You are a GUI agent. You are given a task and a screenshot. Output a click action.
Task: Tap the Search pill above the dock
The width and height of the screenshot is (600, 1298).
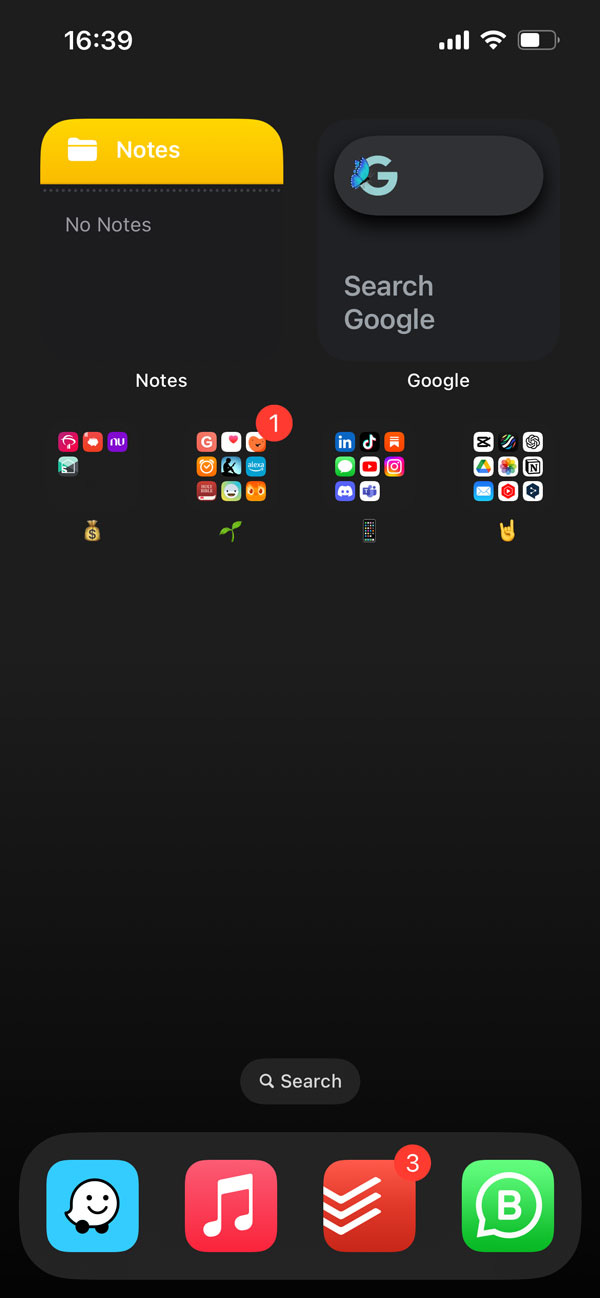[300, 1081]
